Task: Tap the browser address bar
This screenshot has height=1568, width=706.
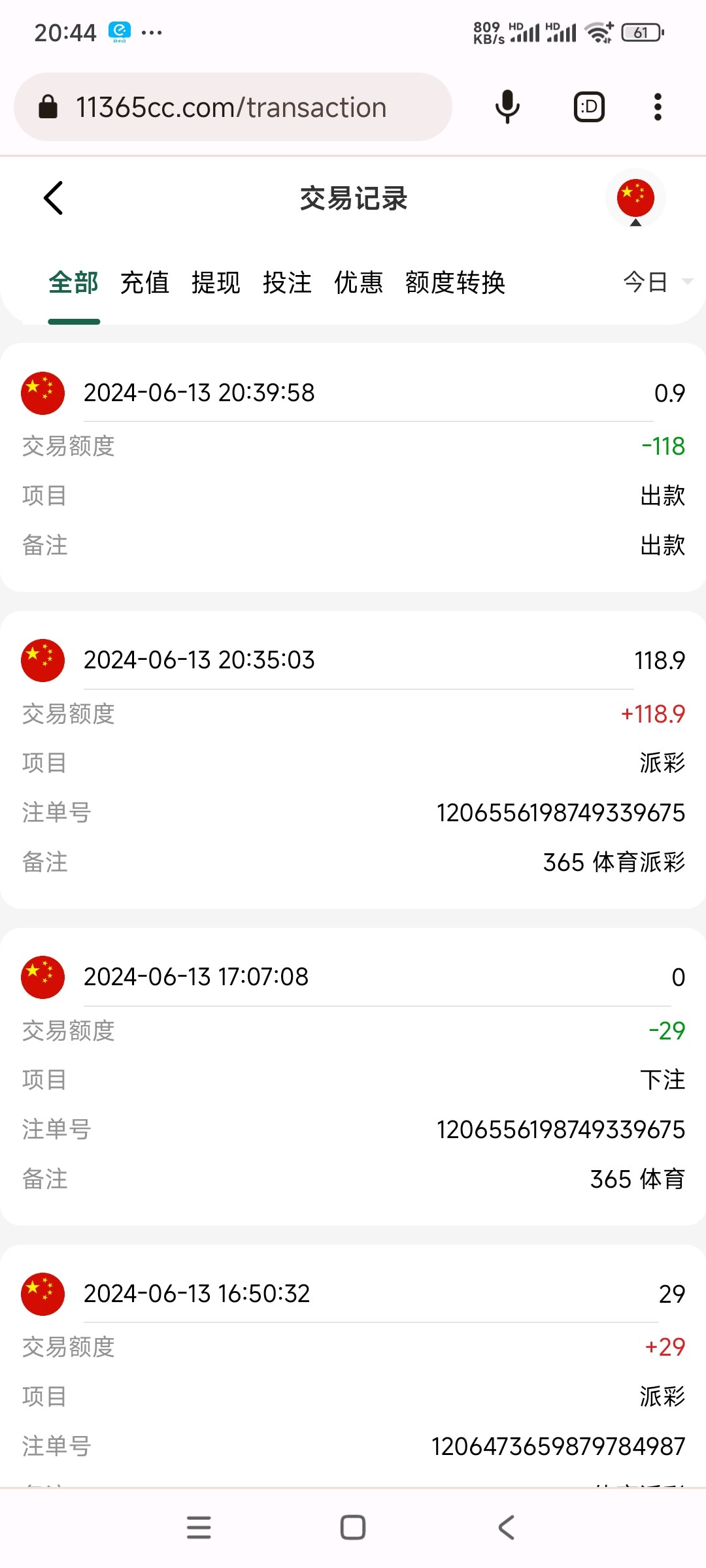Action: pos(233,107)
